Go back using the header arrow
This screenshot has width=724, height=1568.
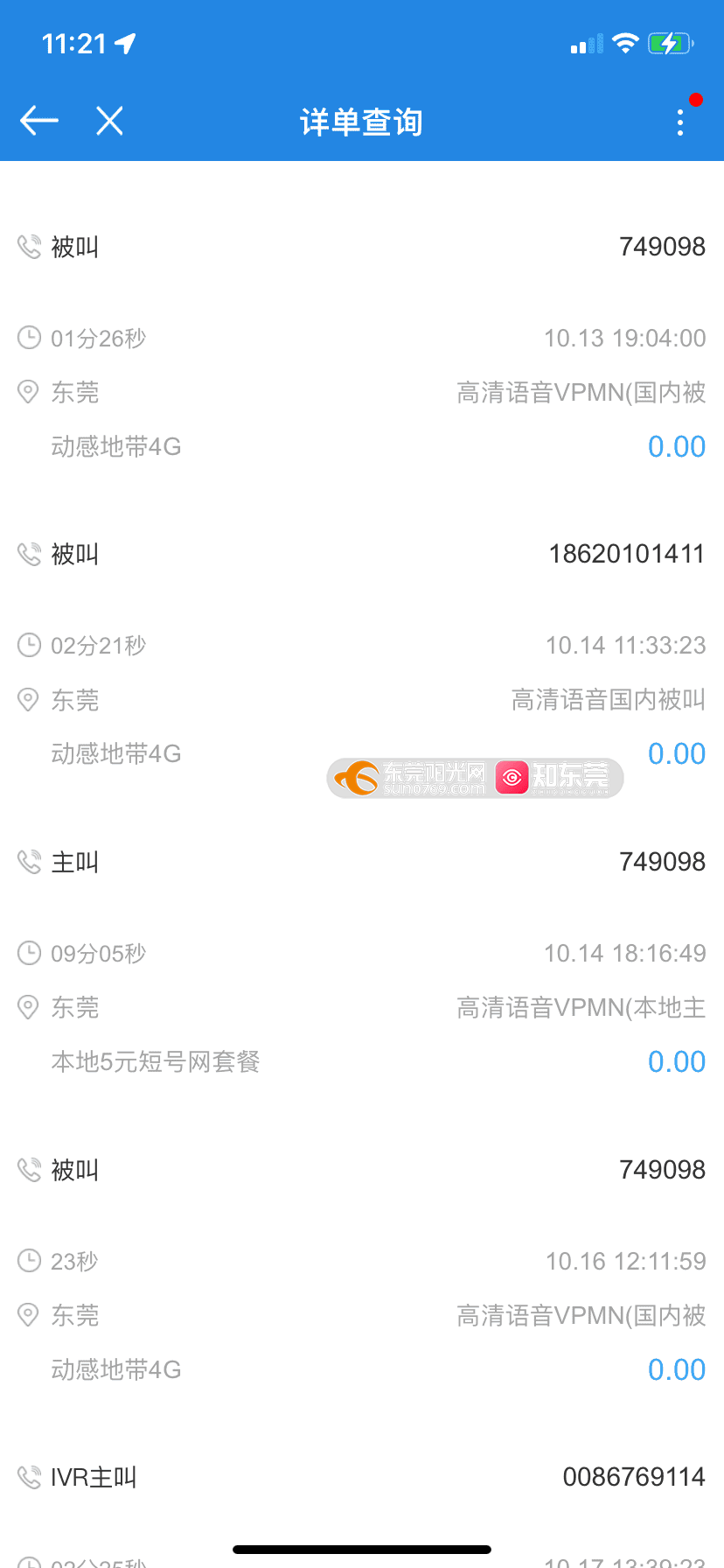coord(39,121)
